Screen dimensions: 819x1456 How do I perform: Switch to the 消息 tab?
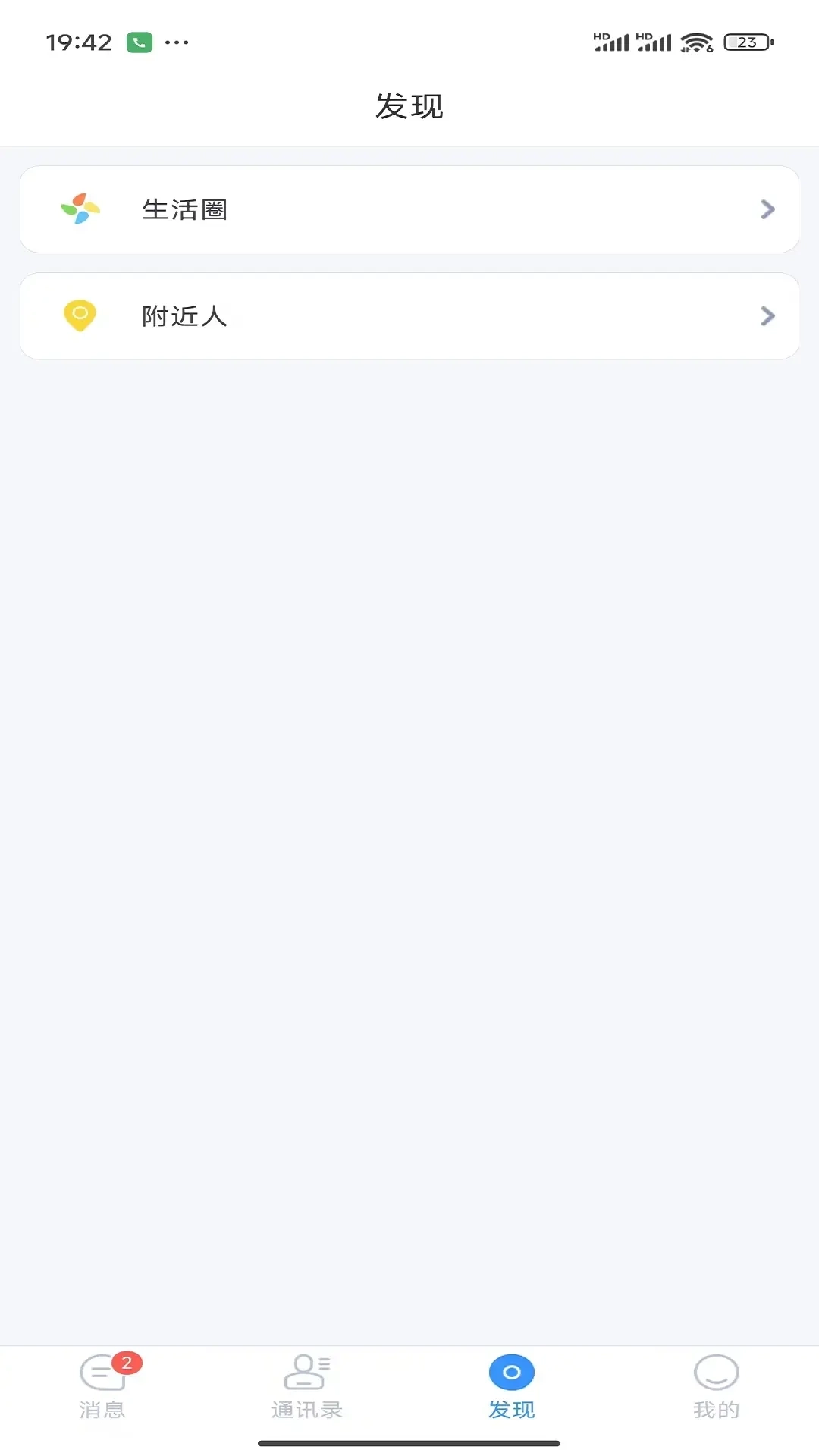click(102, 1386)
